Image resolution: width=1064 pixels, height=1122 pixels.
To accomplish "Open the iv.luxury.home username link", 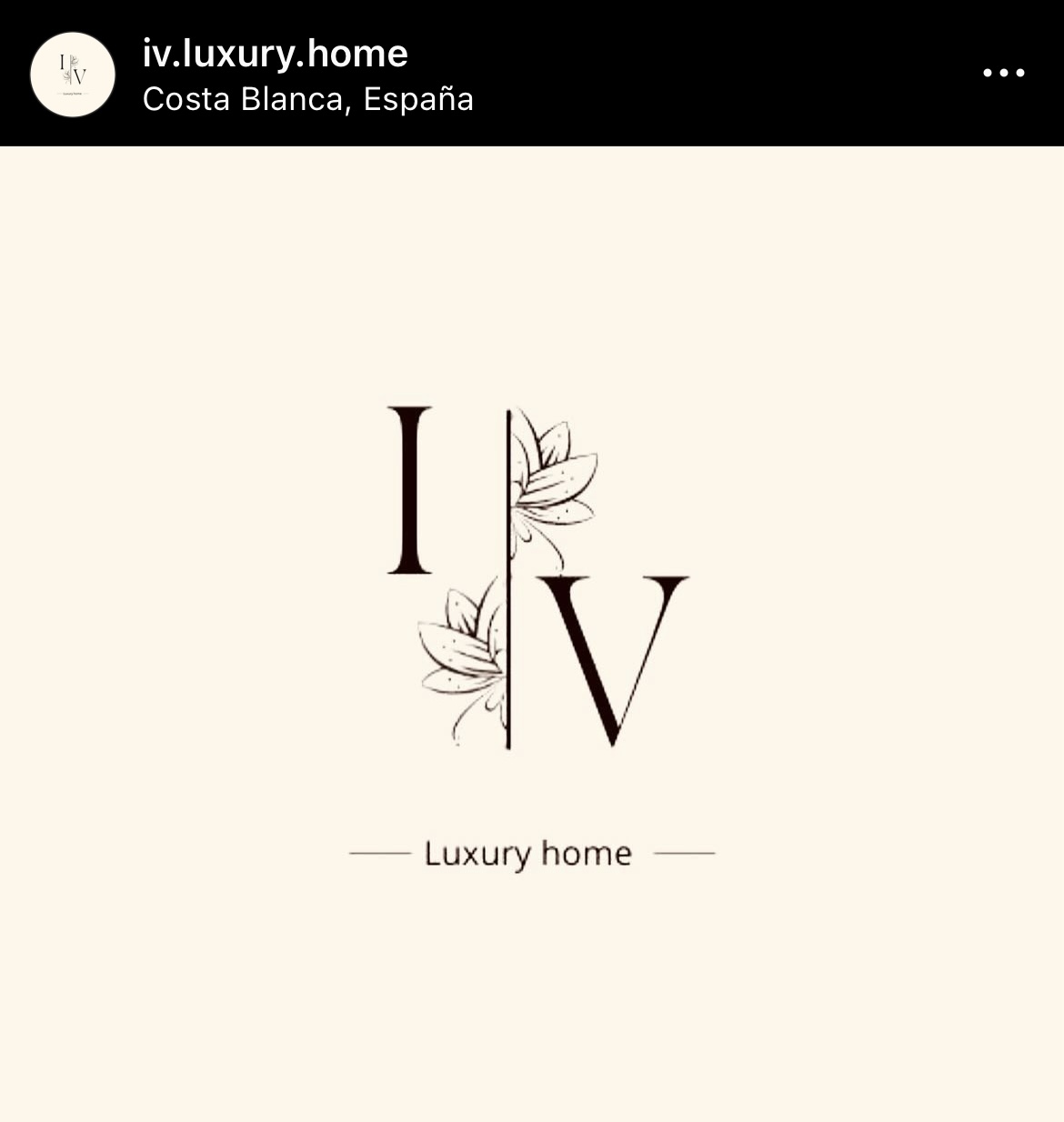I will pos(275,54).
